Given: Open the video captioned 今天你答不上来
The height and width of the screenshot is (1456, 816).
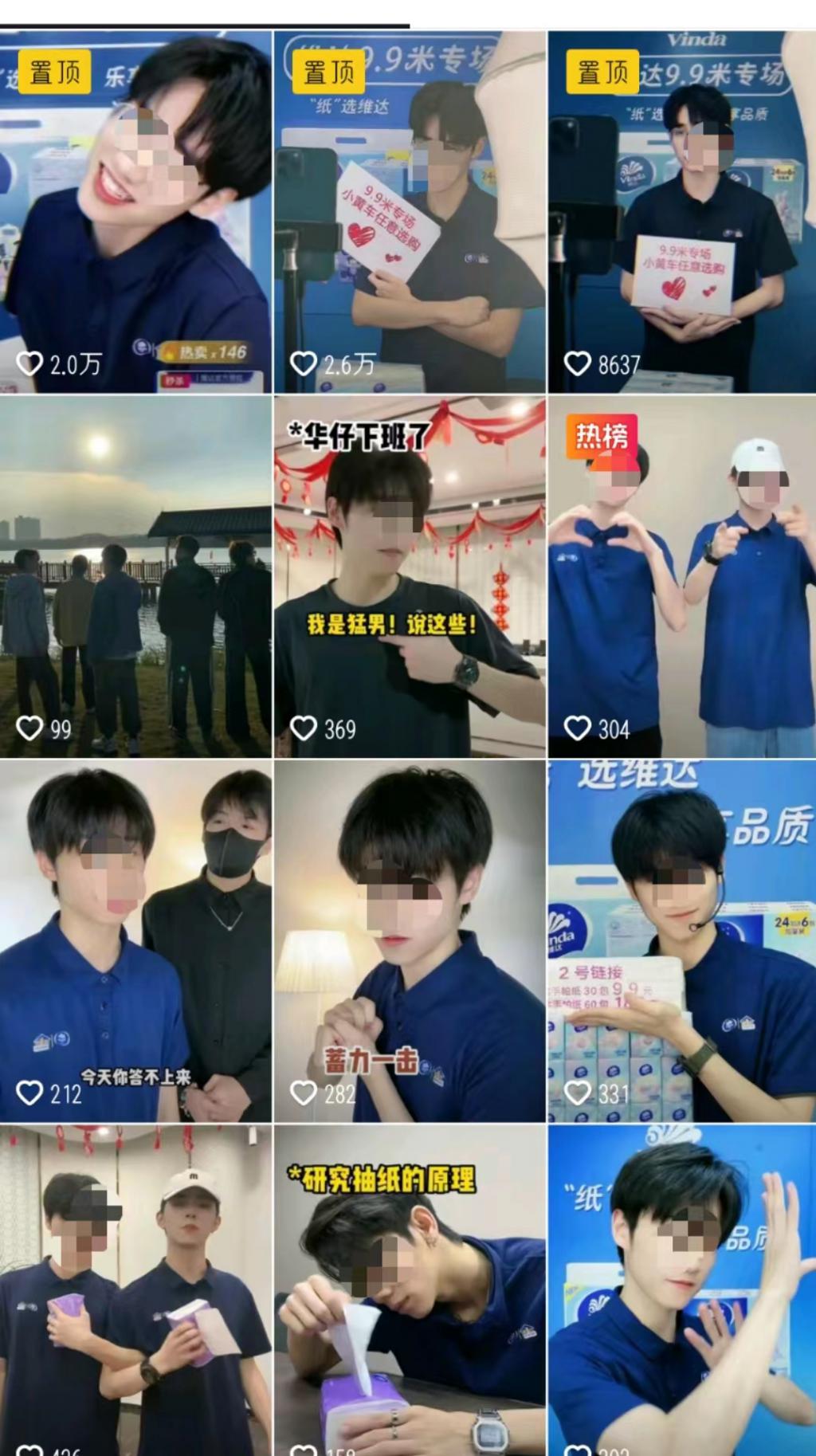Looking at the screenshot, I should pyautogui.click(x=135, y=940).
